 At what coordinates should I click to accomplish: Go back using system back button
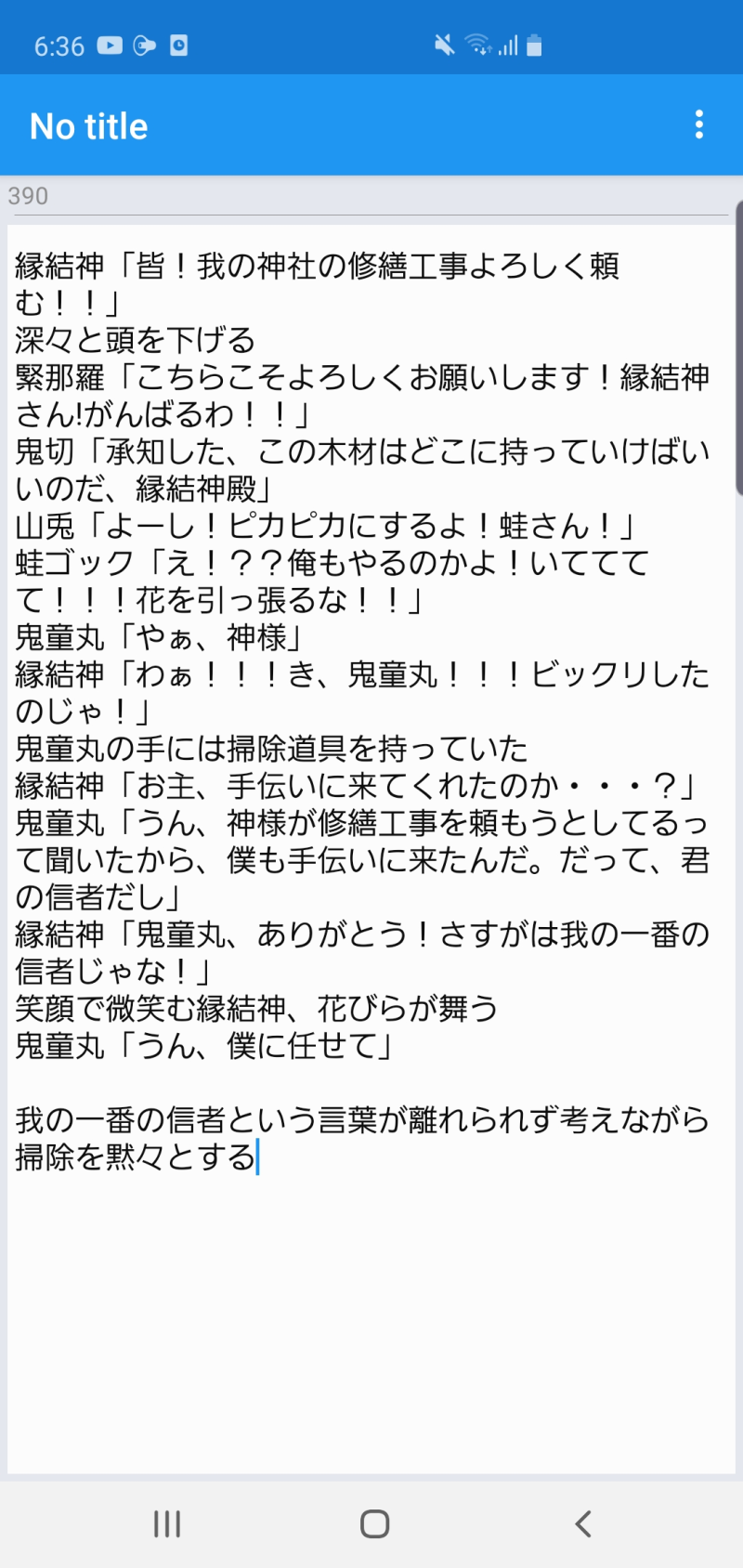(582, 1523)
